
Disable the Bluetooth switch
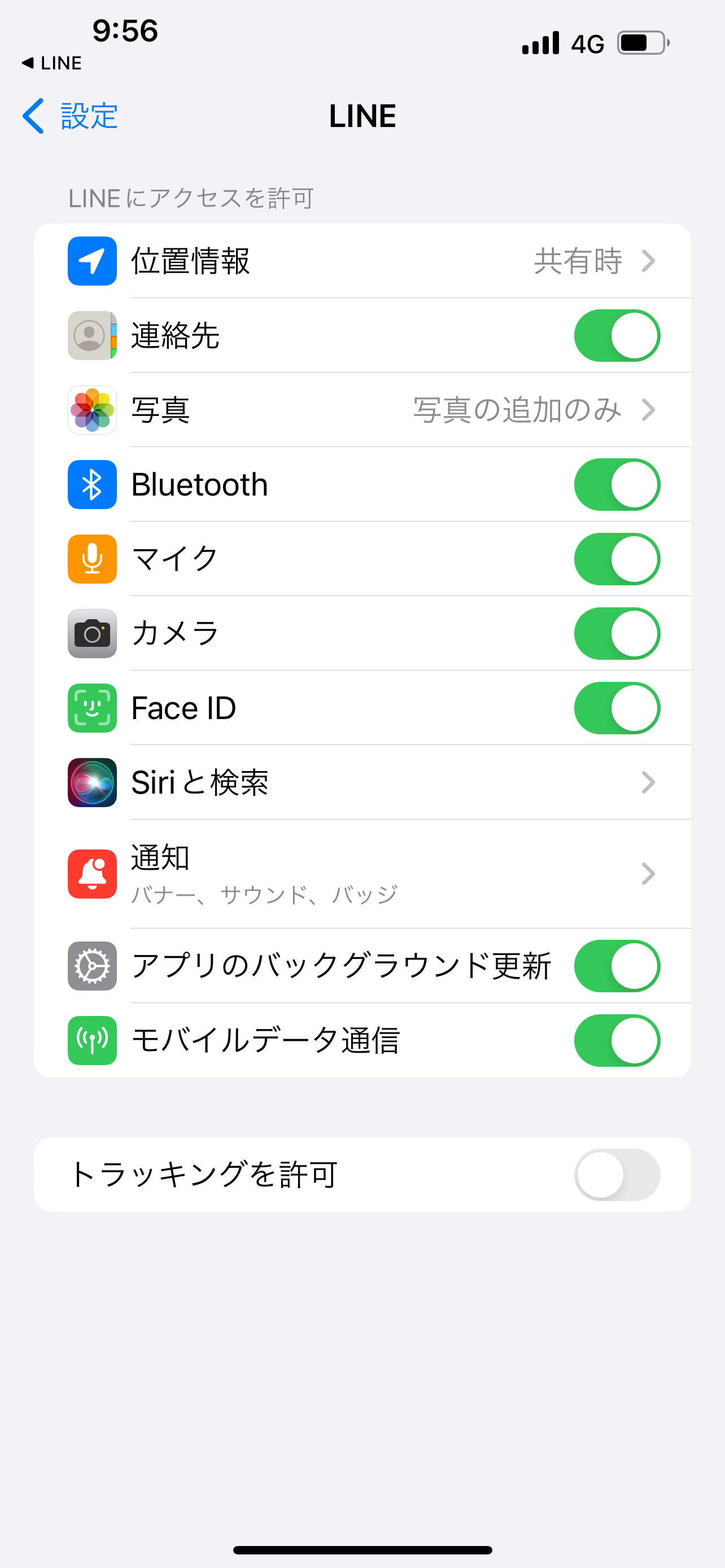tap(616, 484)
